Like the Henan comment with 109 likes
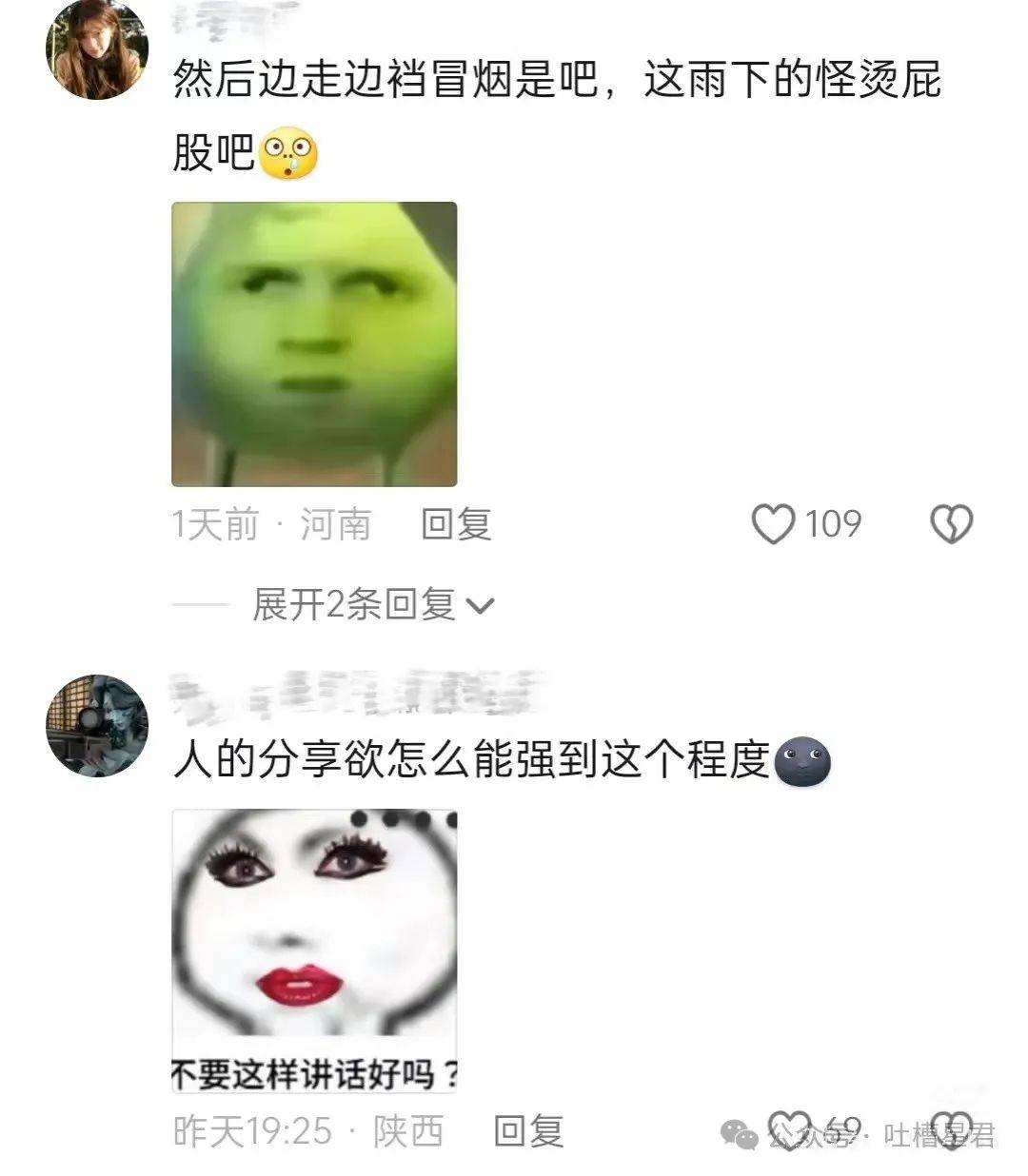 (x=774, y=524)
